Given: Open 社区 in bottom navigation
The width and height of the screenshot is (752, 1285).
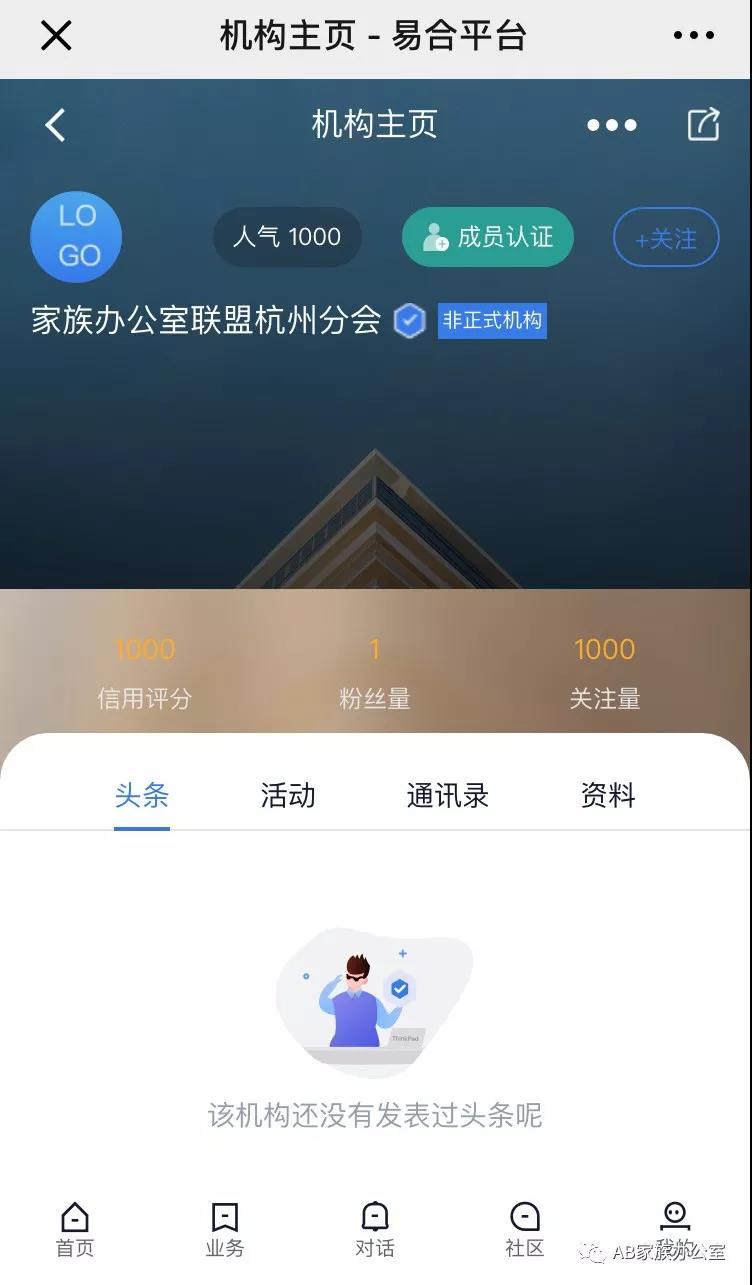Looking at the screenshot, I should pos(525,1230).
